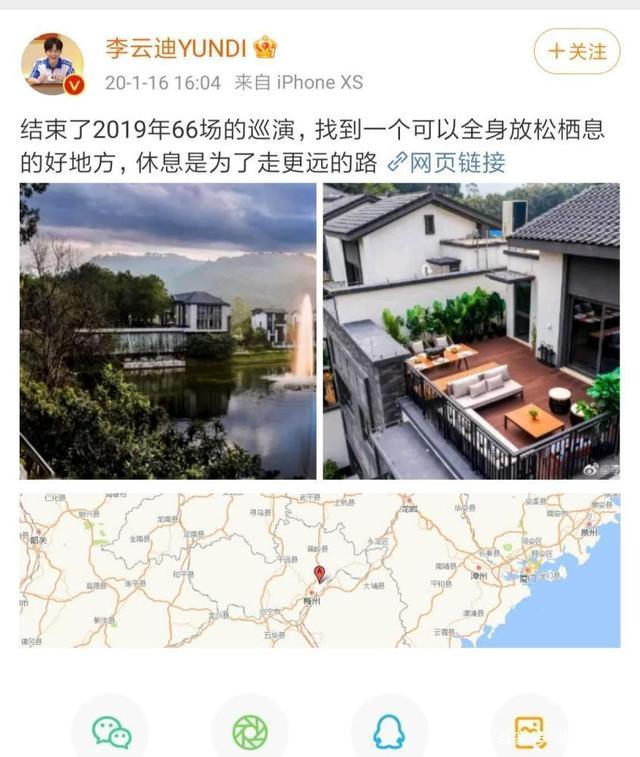Viewport: 640px width, 757px height.
Task: Follow 李云迪YUNDI with the 关注 button
Action: click(577, 51)
